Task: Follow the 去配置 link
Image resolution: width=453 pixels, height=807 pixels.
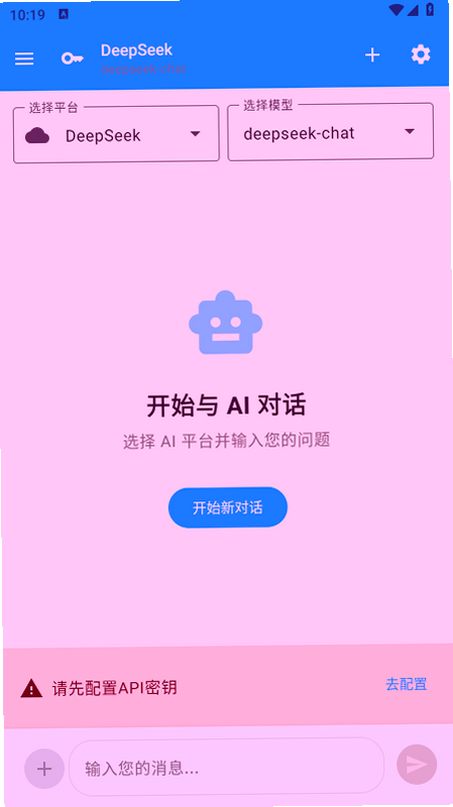Action: tap(406, 684)
